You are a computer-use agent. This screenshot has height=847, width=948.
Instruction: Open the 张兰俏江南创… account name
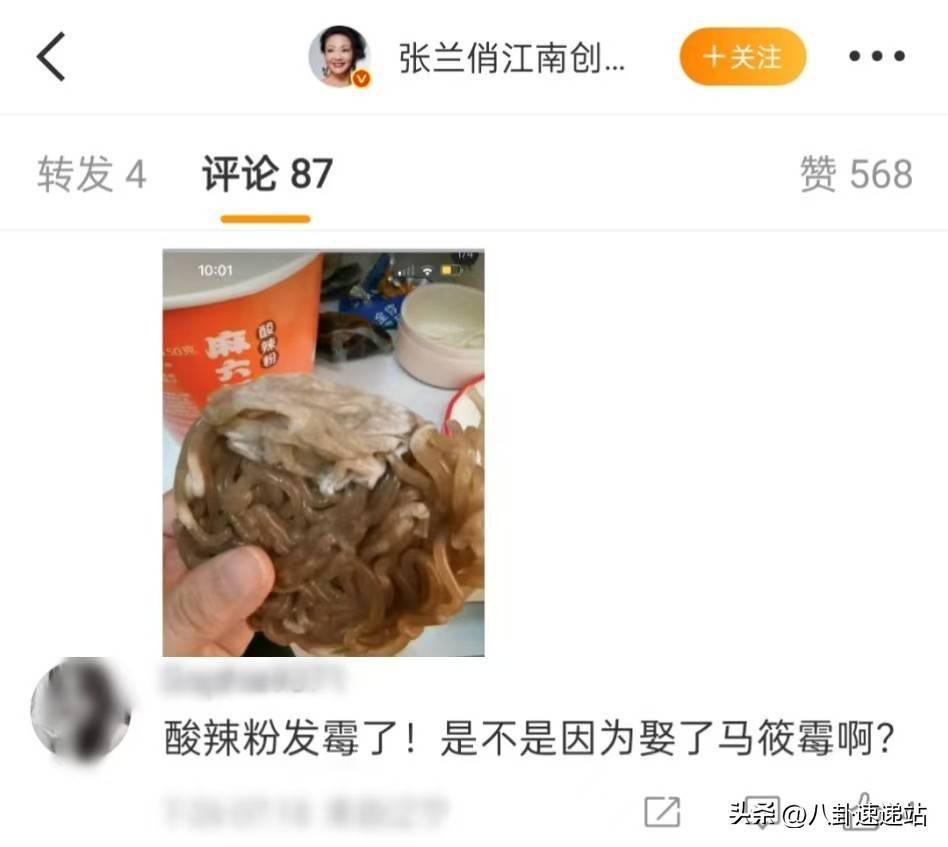click(x=511, y=58)
